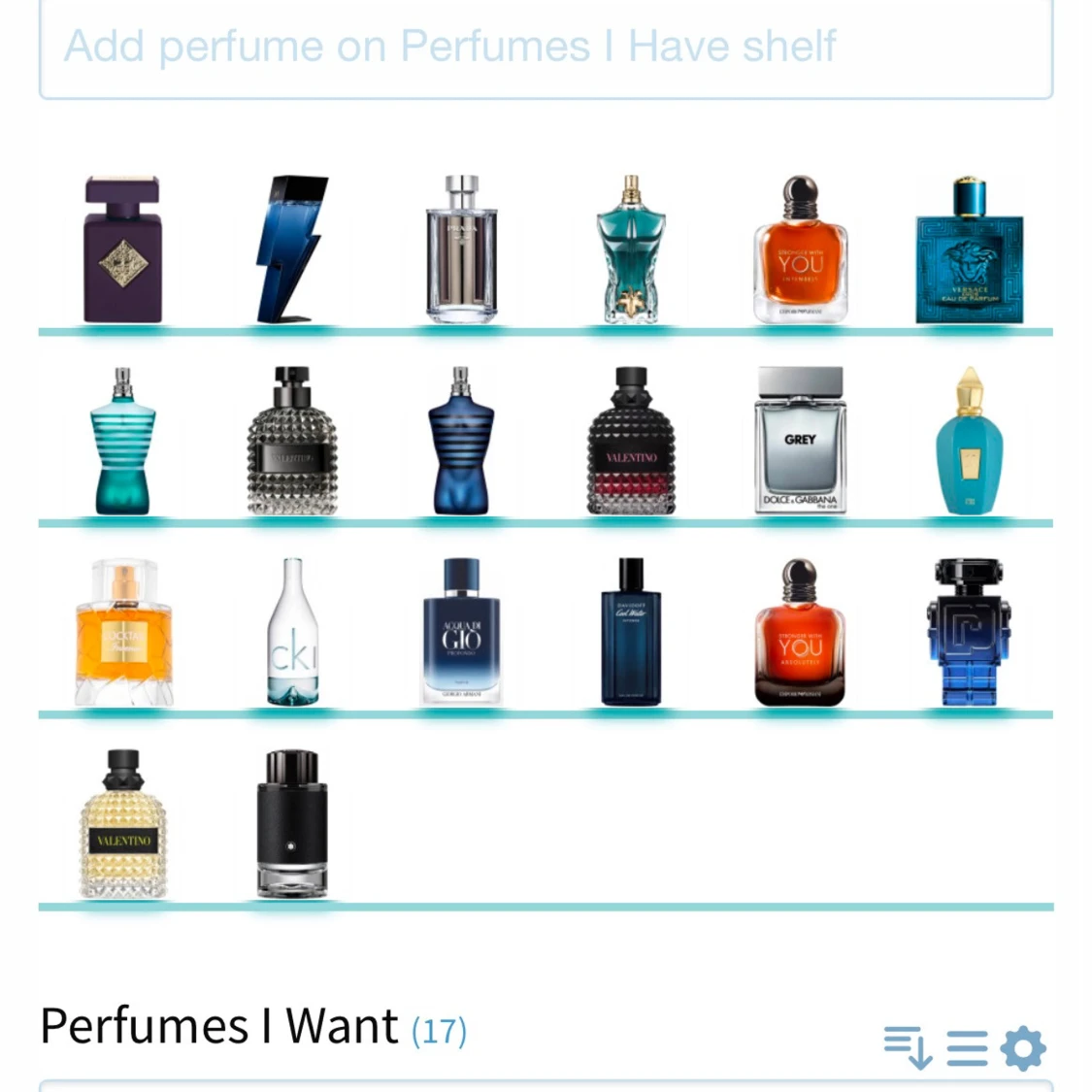
Task: Switch Perfumes I Want to list view
Action: click(967, 1048)
